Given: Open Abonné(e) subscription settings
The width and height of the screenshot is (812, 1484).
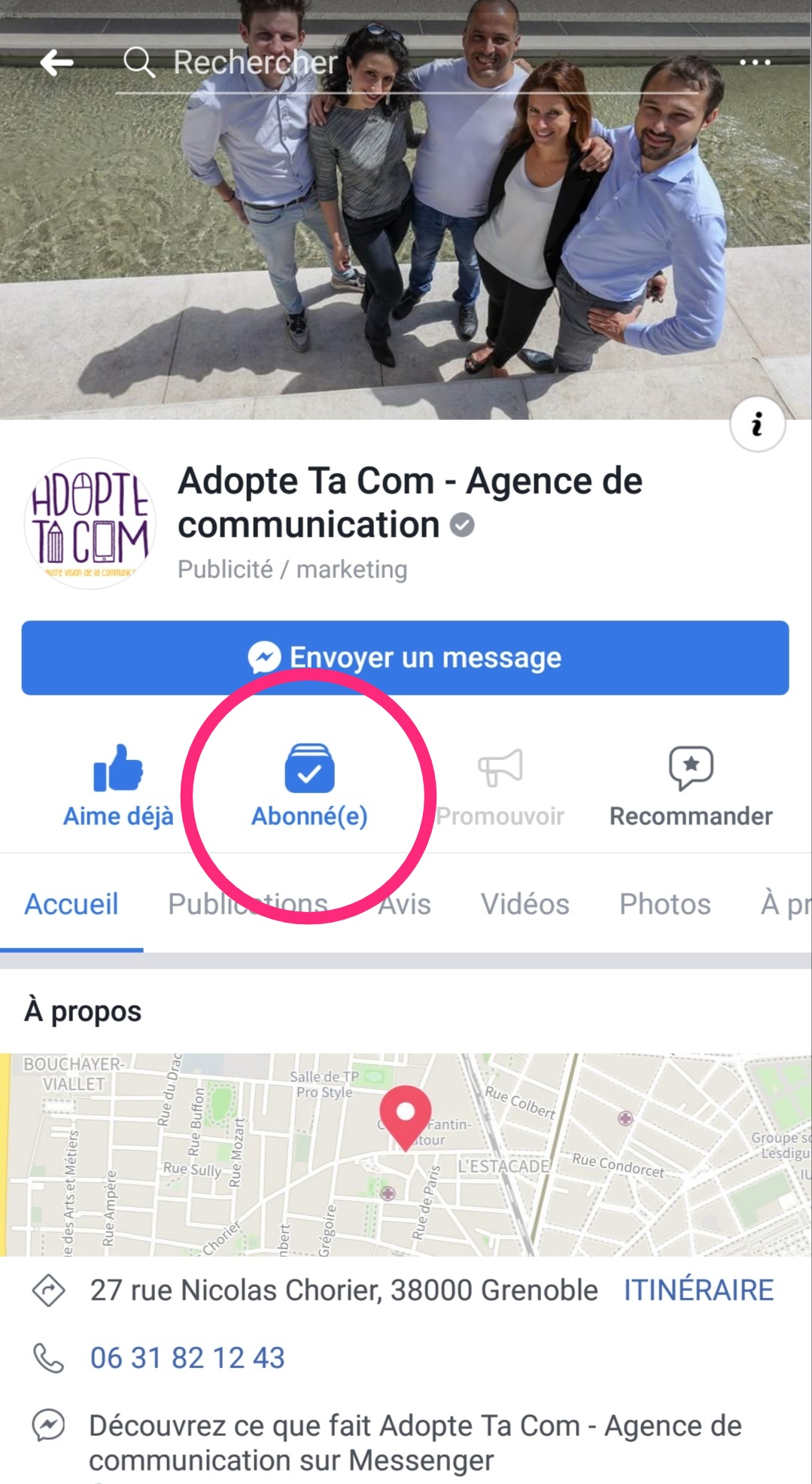Looking at the screenshot, I should (x=309, y=786).
